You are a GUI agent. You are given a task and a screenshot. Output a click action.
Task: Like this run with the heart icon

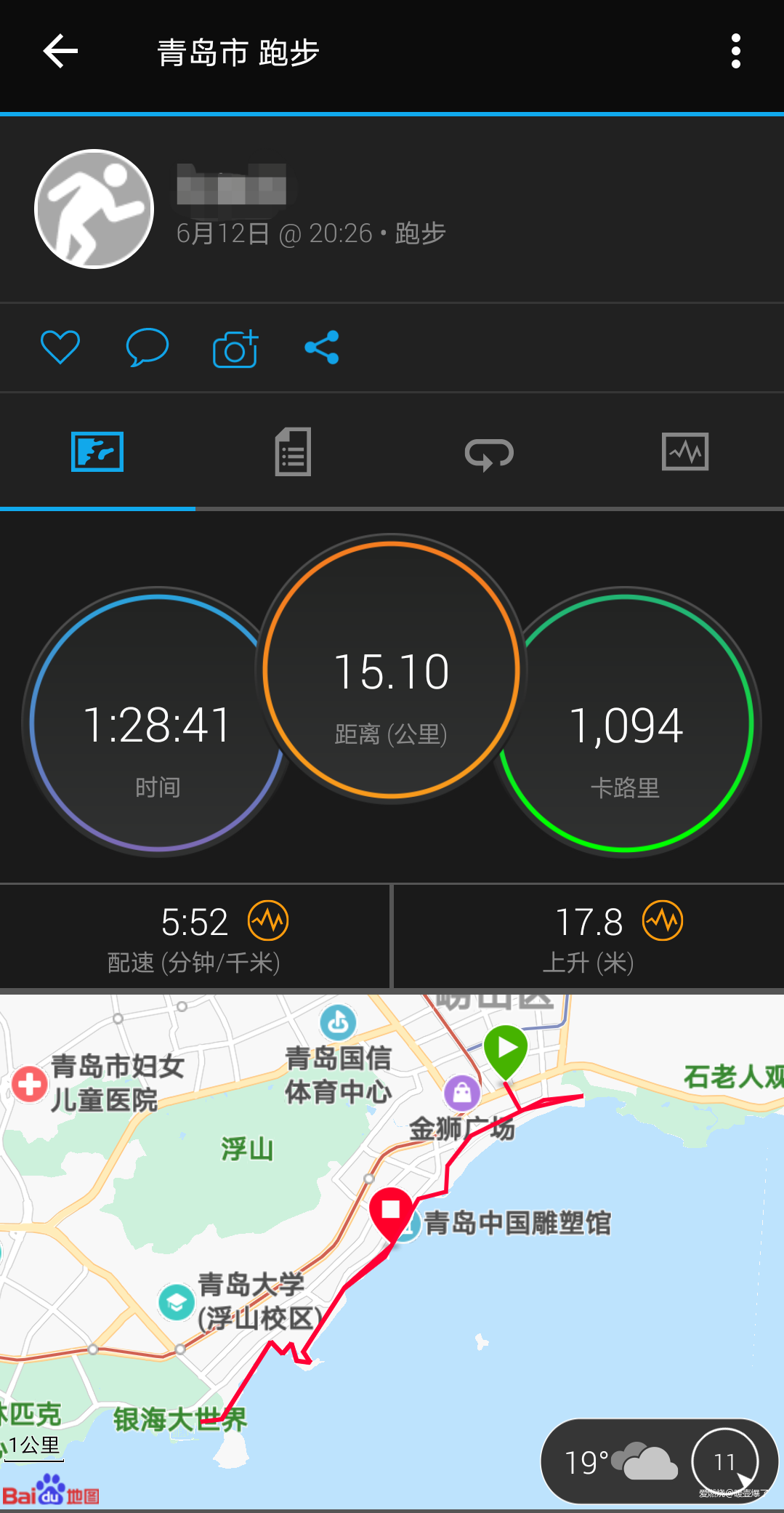click(x=60, y=347)
